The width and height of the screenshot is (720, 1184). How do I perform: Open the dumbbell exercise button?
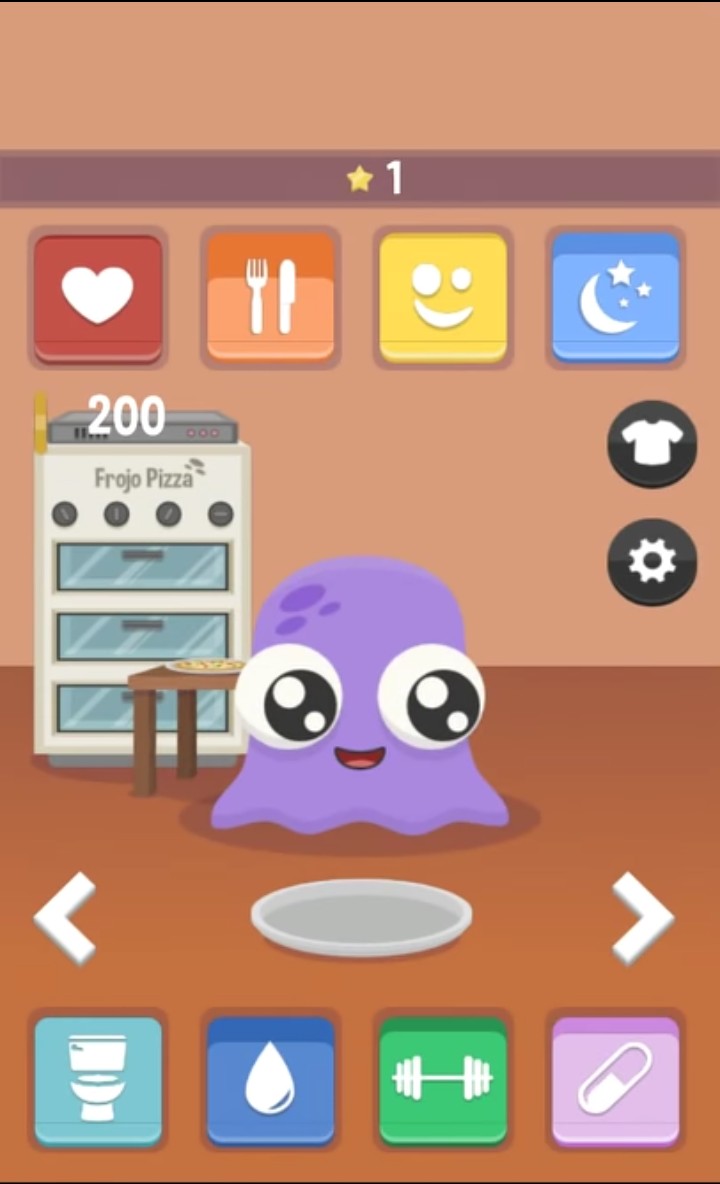click(x=443, y=1079)
